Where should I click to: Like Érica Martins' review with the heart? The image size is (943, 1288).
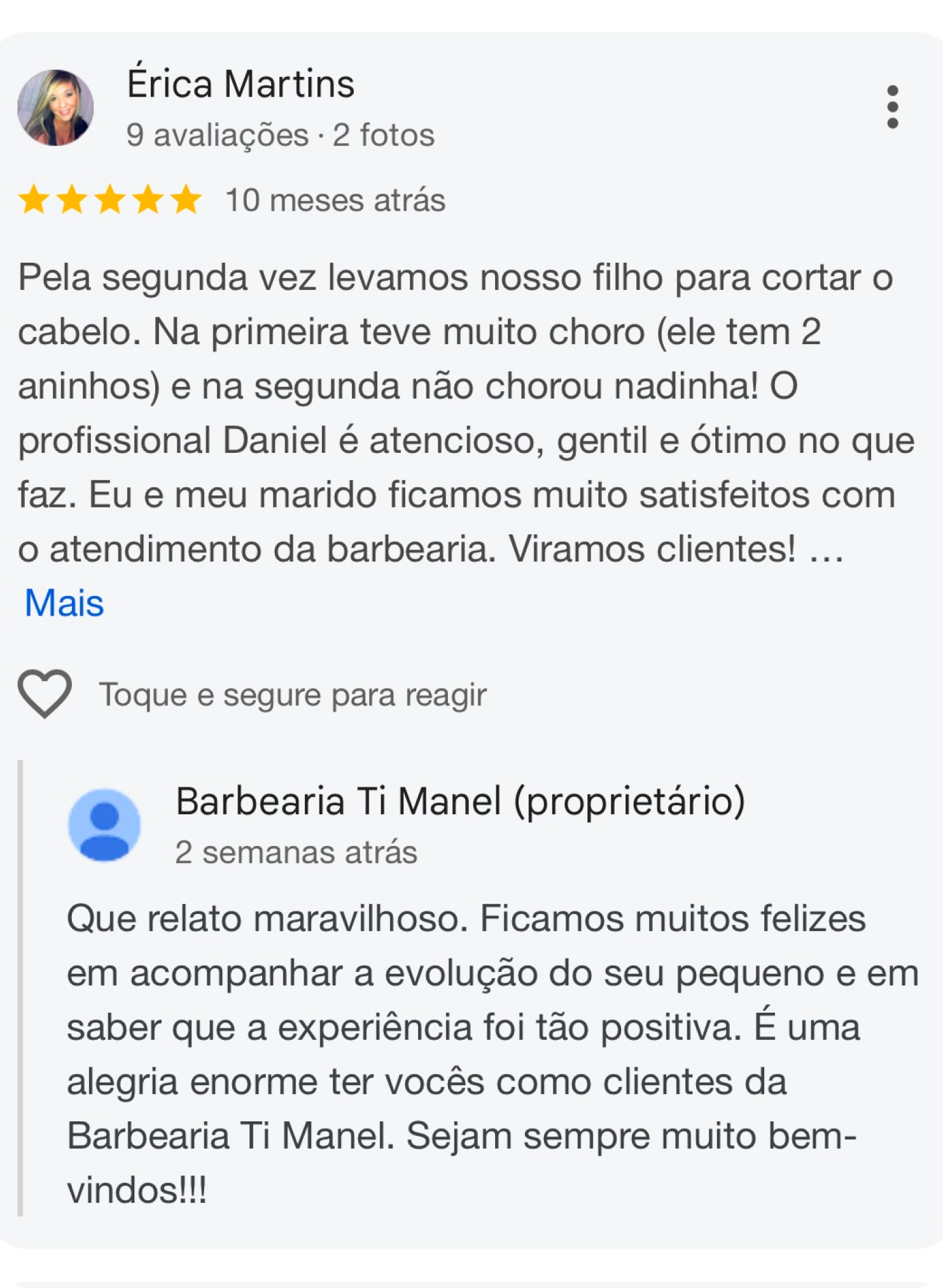tap(45, 693)
